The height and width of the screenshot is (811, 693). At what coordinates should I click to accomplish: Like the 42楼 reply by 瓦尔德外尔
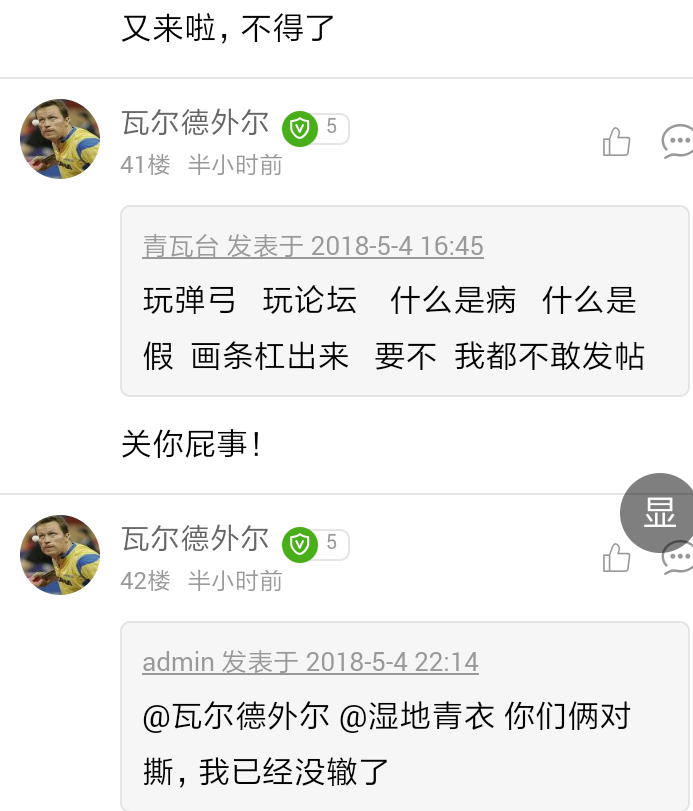(x=617, y=558)
